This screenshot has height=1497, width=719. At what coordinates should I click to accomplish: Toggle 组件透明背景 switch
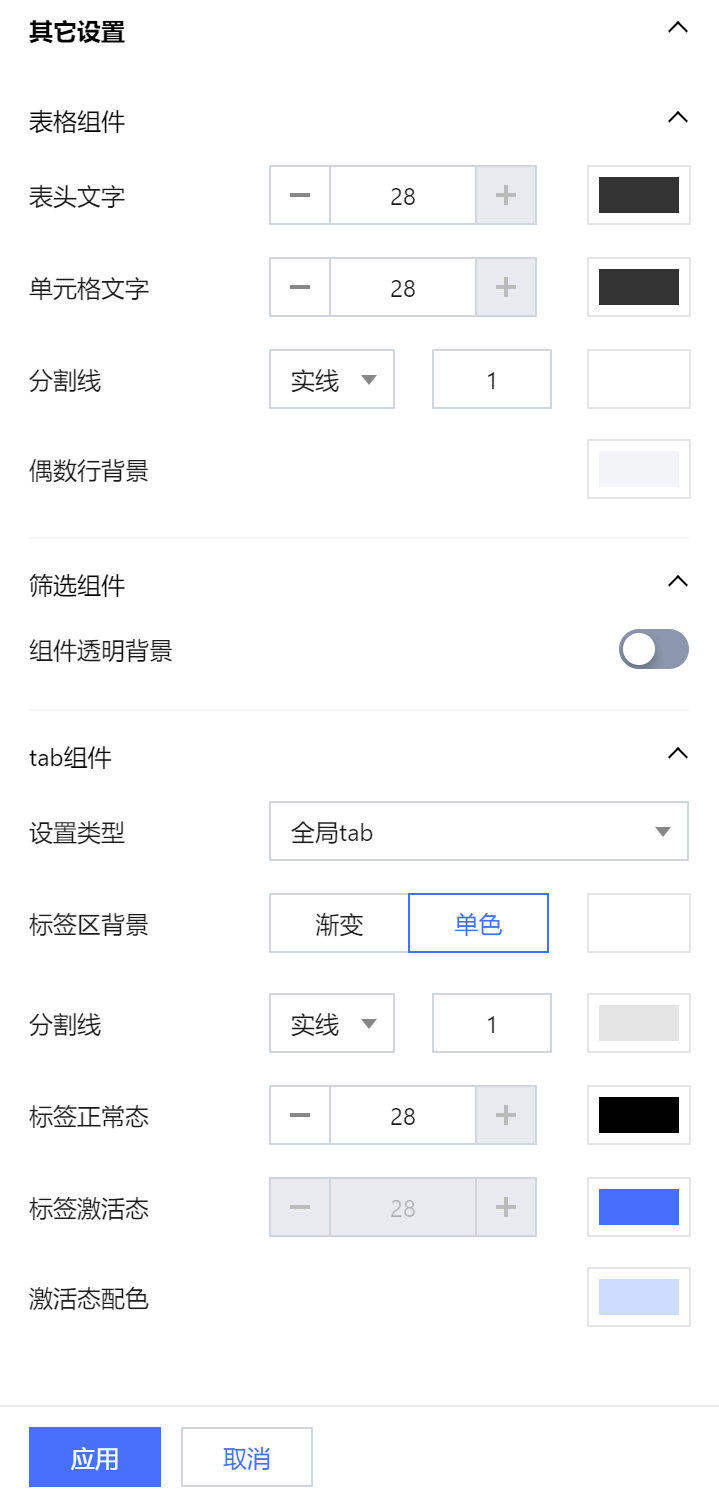[654, 649]
